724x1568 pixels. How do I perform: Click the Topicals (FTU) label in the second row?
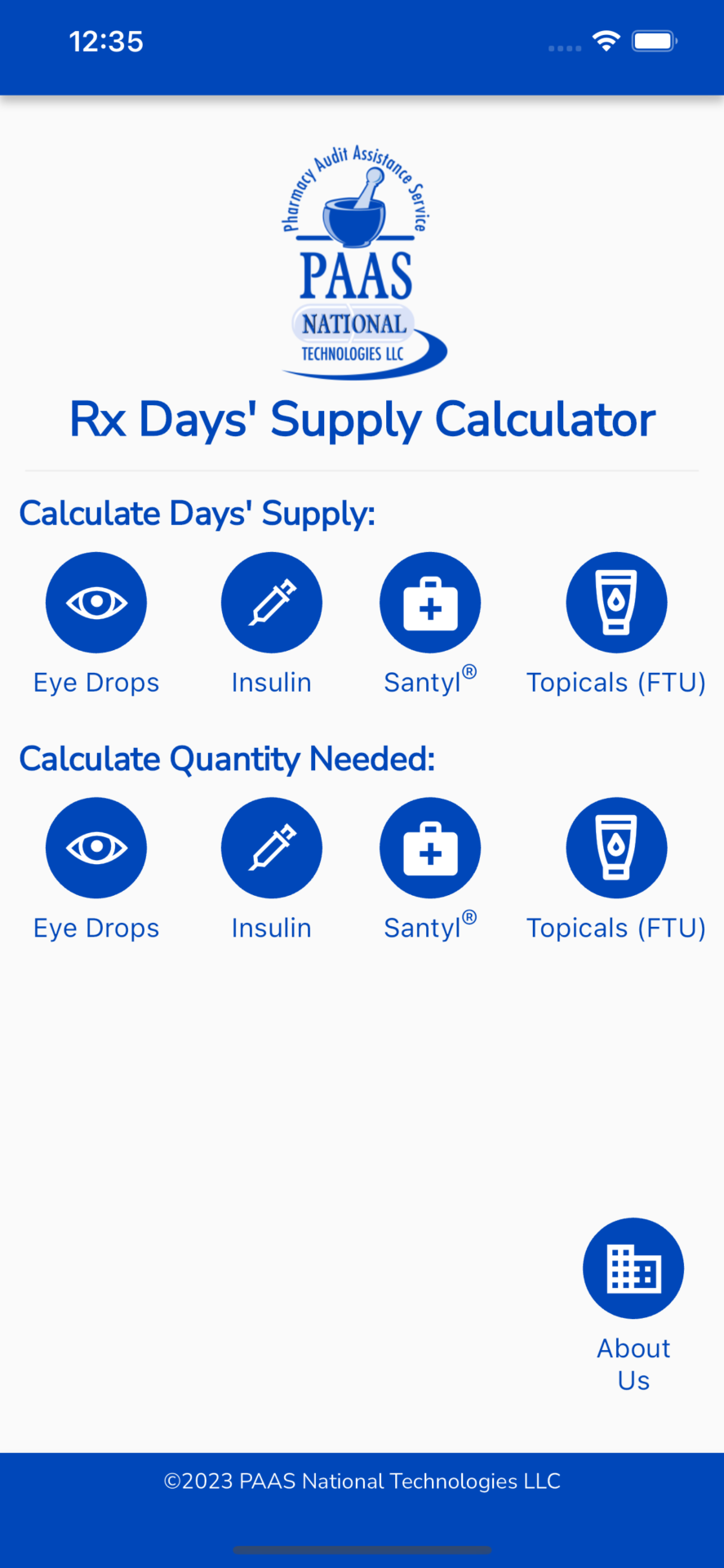(x=616, y=928)
